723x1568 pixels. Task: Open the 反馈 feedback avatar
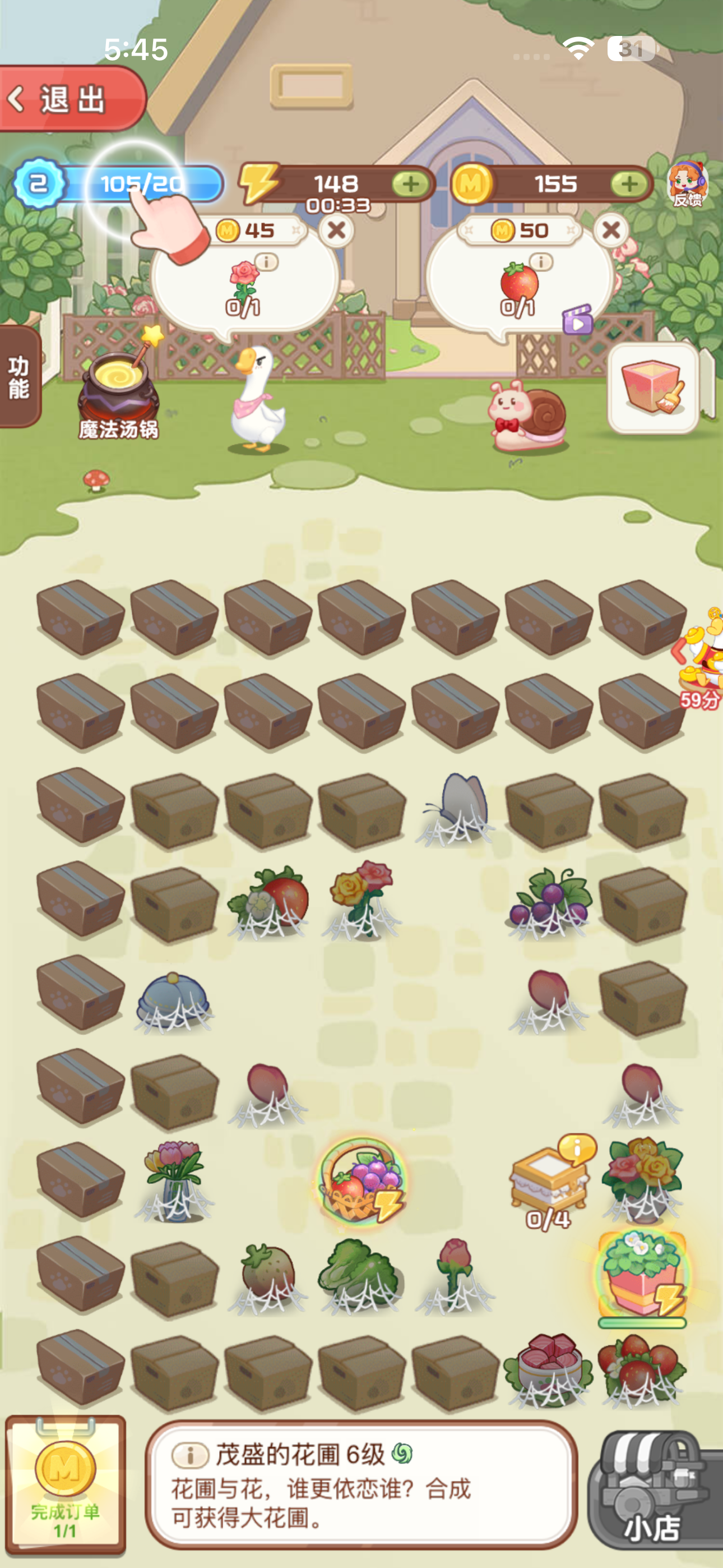coord(688,184)
